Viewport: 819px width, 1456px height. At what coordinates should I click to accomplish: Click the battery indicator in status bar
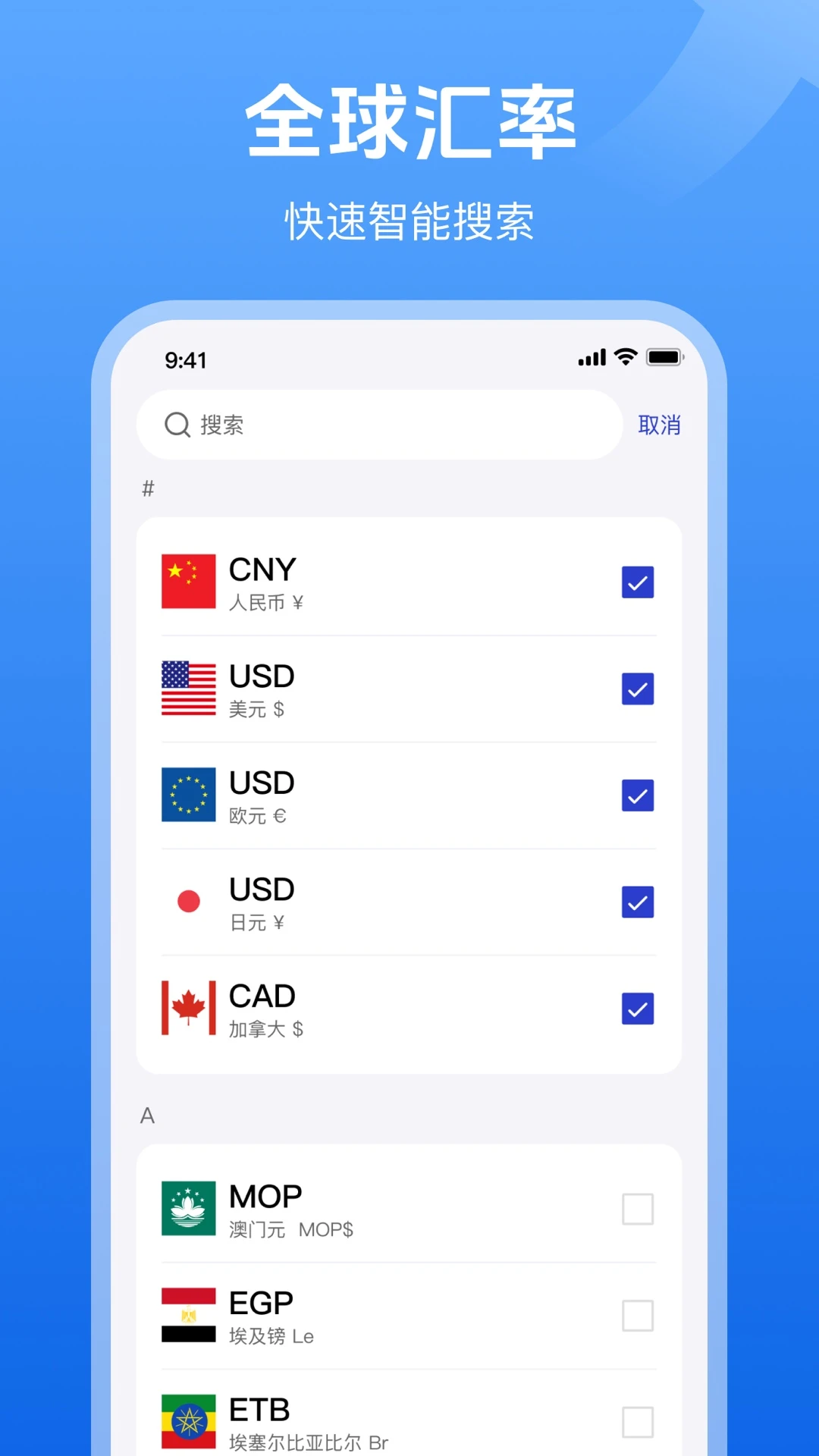665,356
